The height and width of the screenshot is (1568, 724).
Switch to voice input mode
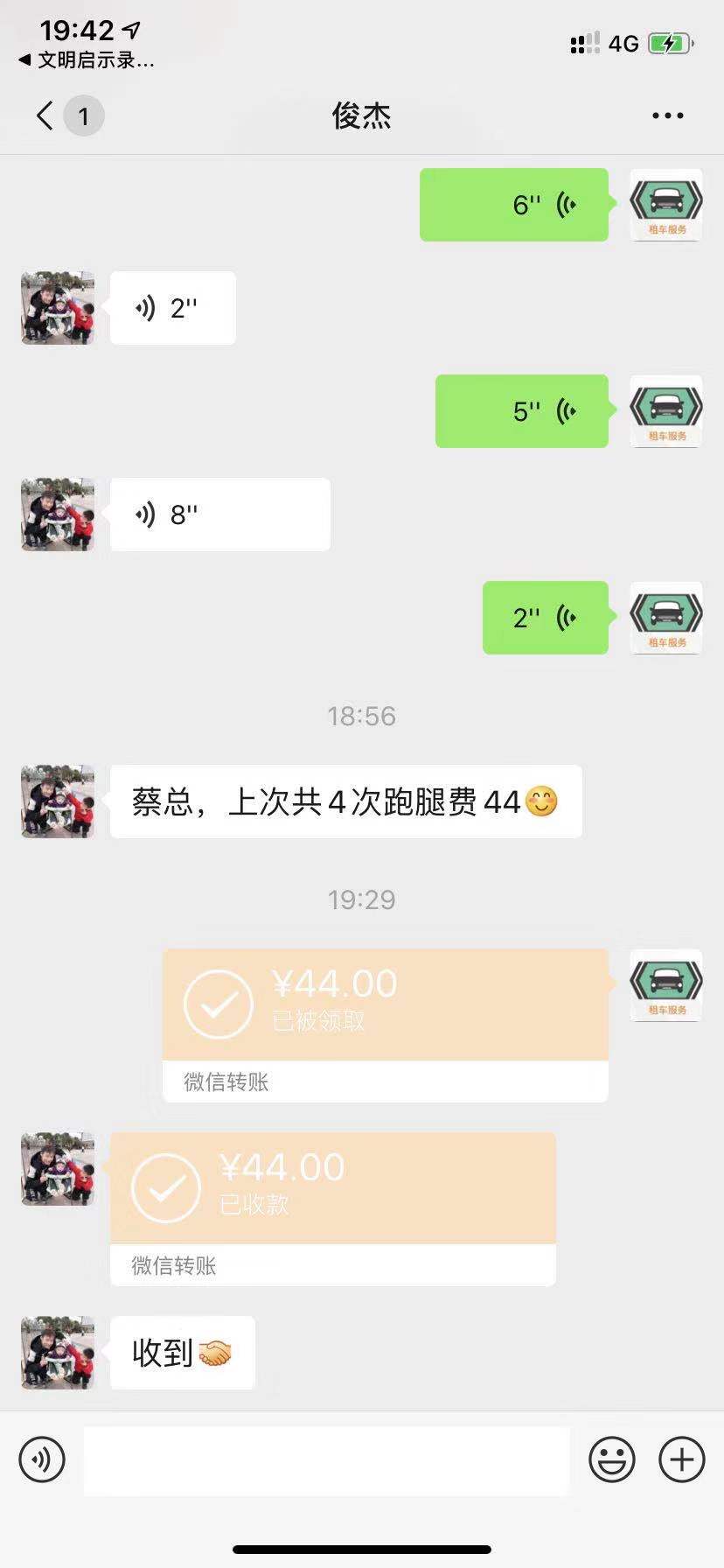[x=42, y=1459]
